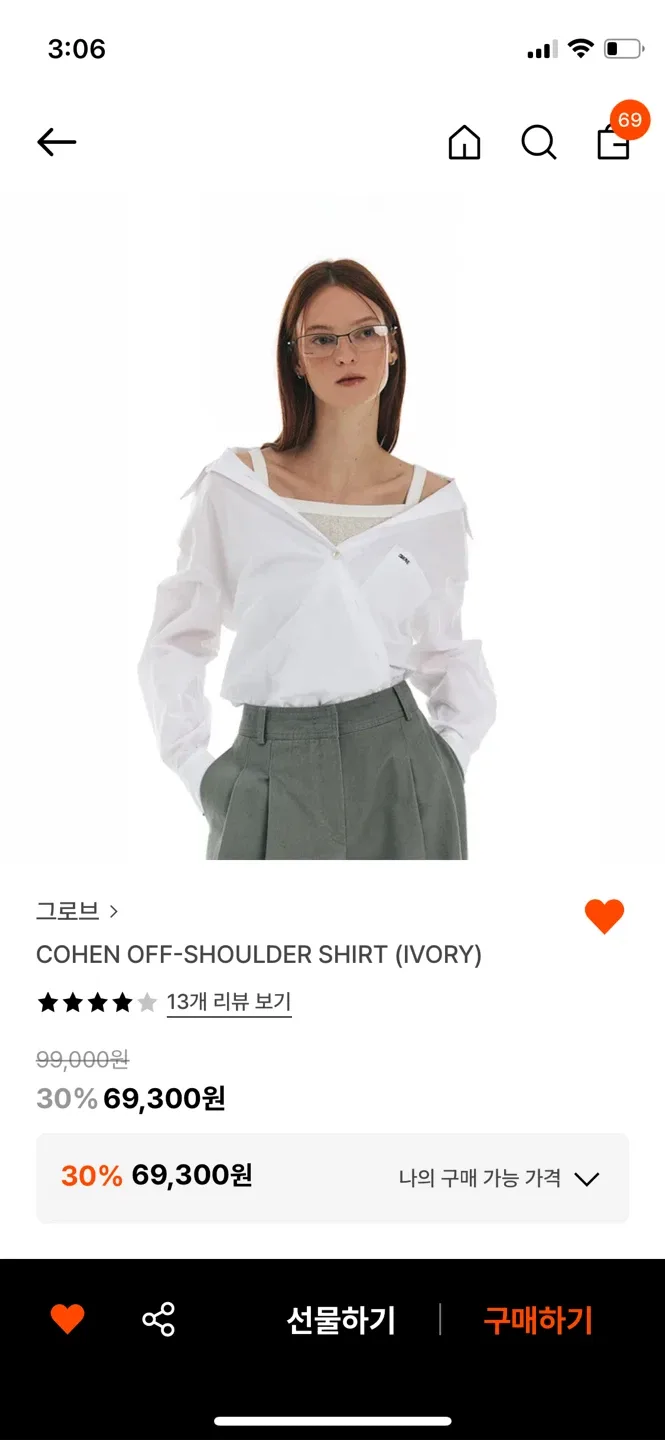The height and width of the screenshot is (1440, 665).
Task: View the 13개 리뷰 보기 reviews link
Action: 228,1002
